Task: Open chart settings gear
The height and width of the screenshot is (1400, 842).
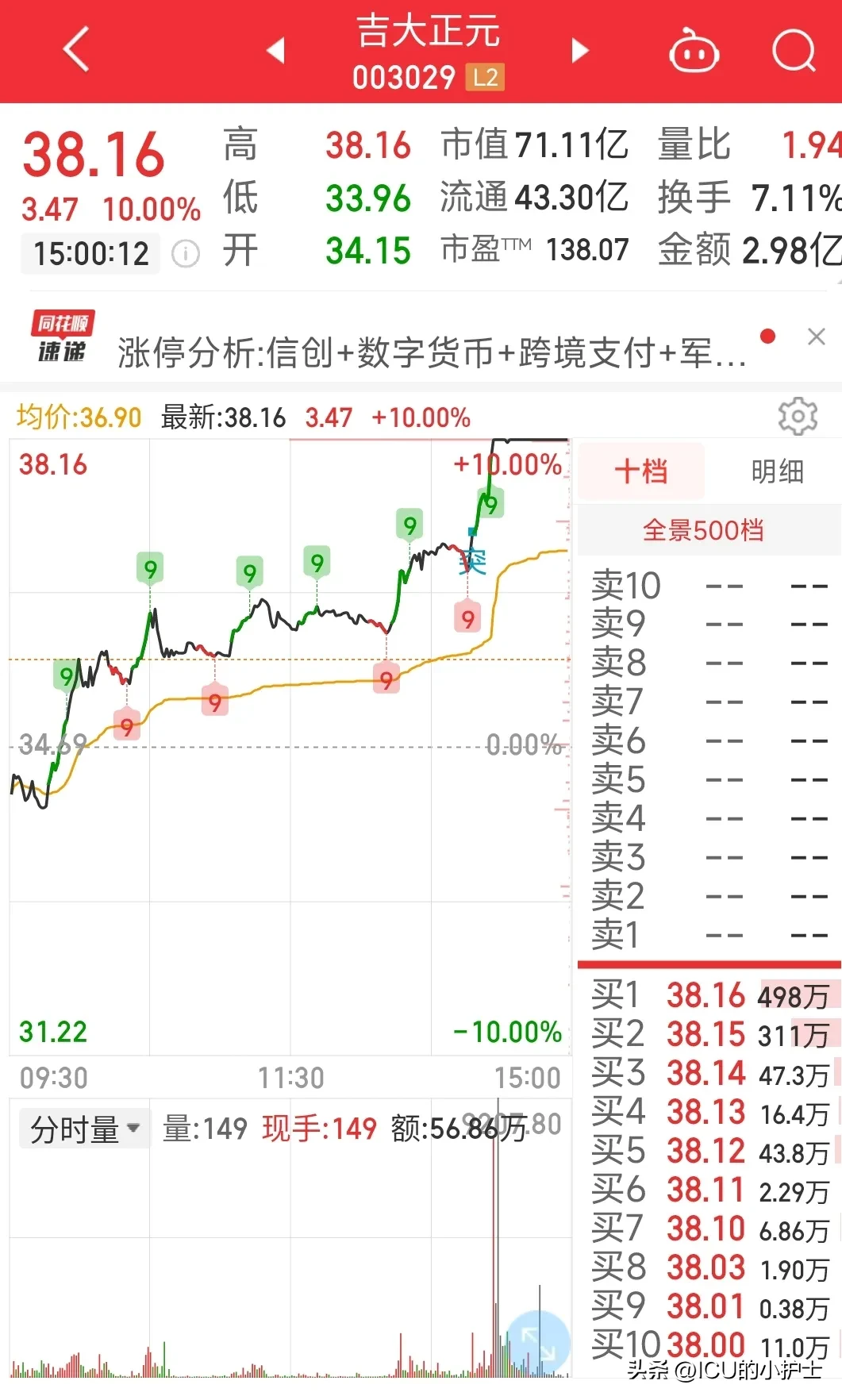Action: coord(798,416)
